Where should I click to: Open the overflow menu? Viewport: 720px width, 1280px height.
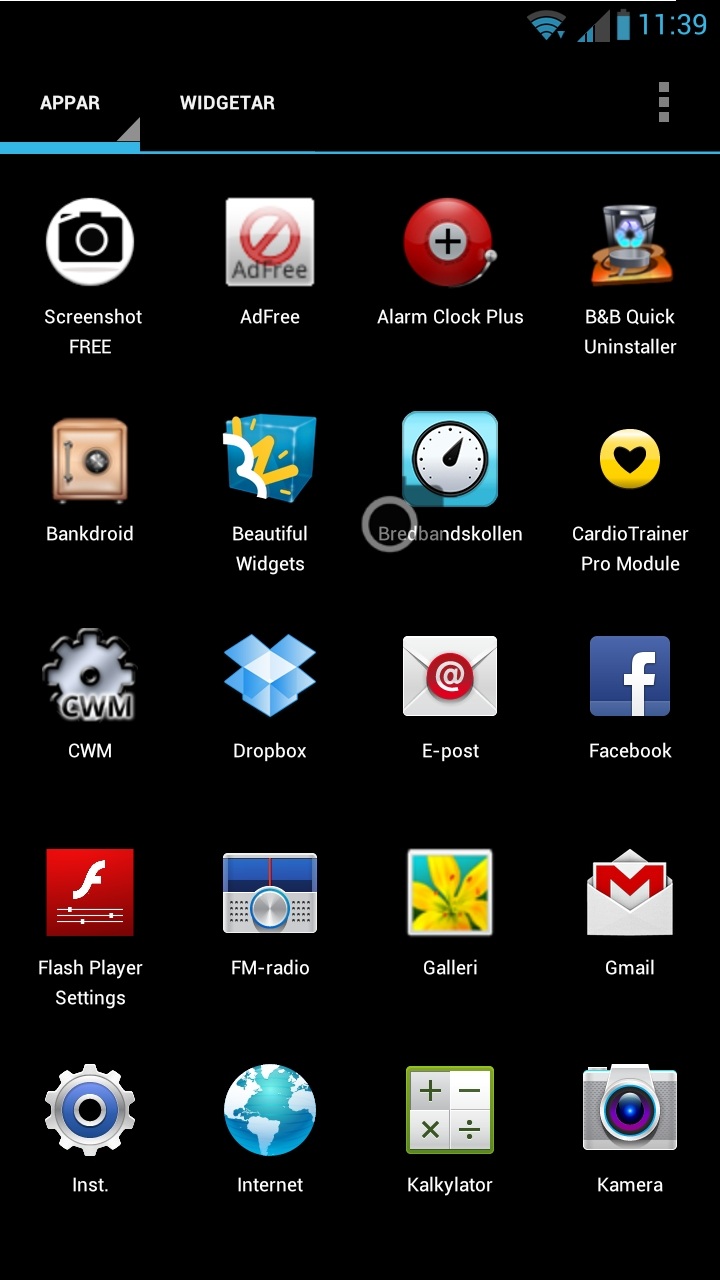(x=664, y=103)
